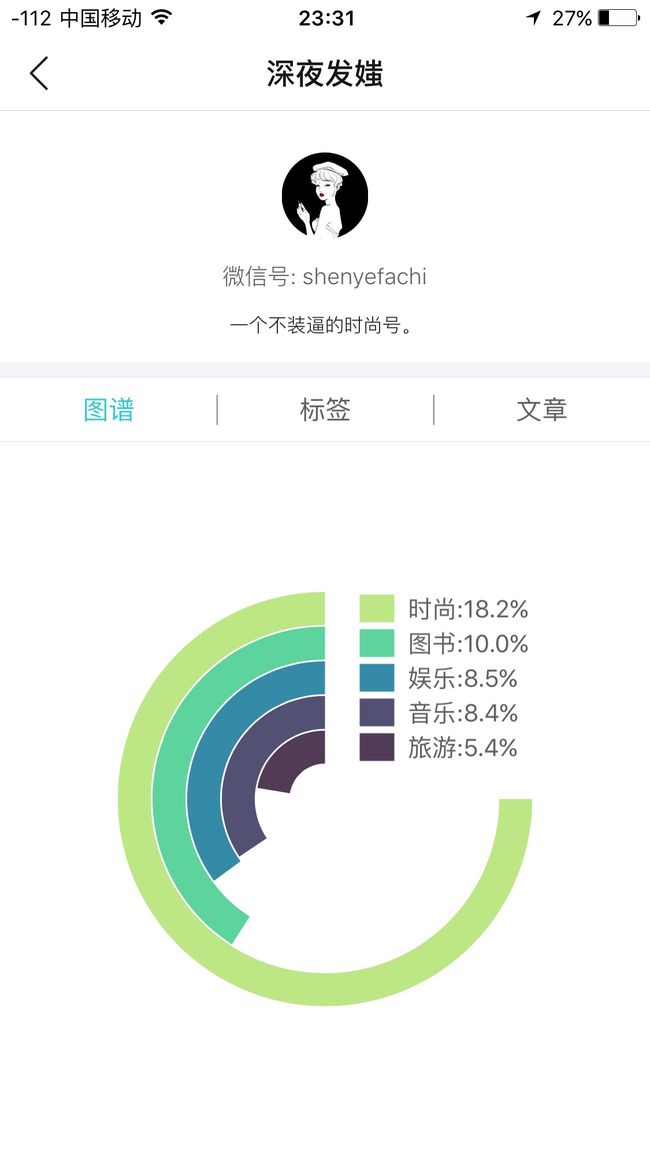Image resolution: width=650 pixels, height=1156 pixels.
Task: Select the 图谱 tab
Action: pos(108,410)
